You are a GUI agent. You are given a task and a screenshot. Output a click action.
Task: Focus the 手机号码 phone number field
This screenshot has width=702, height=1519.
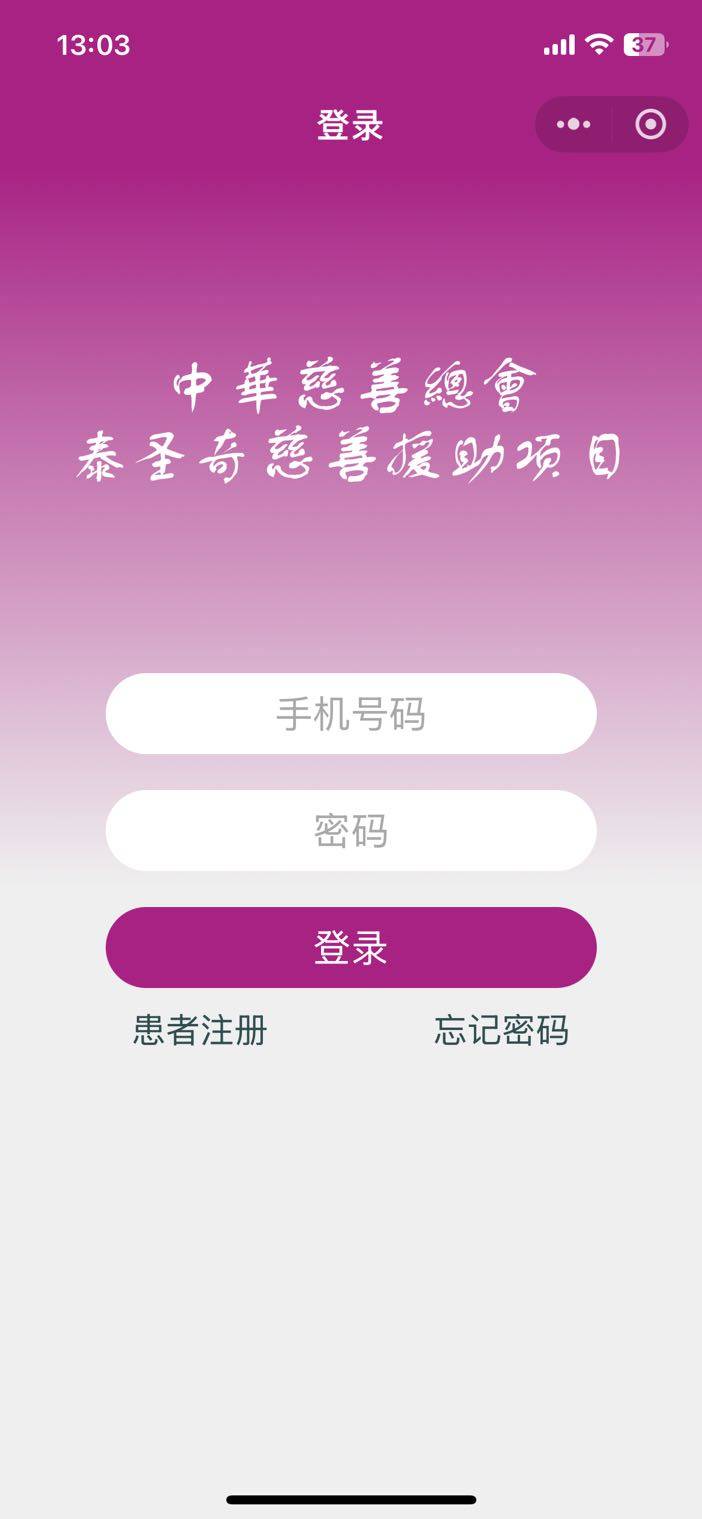(351, 714)
